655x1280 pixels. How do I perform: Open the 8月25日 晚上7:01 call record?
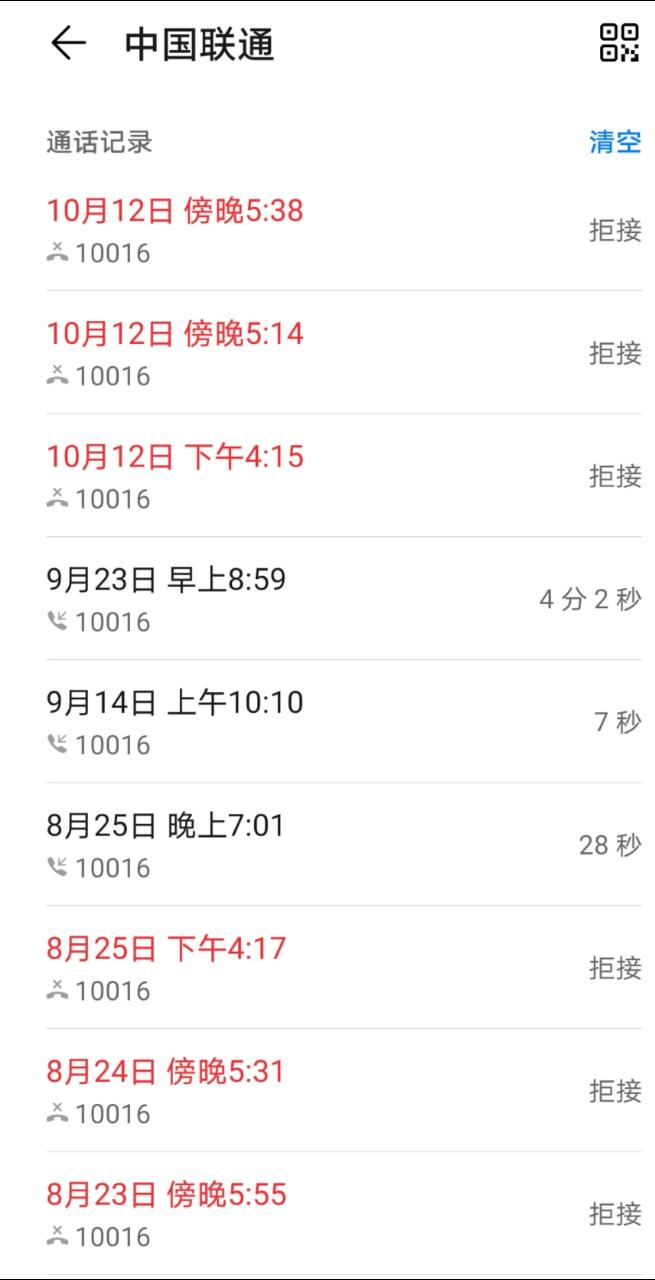[327, 845]
